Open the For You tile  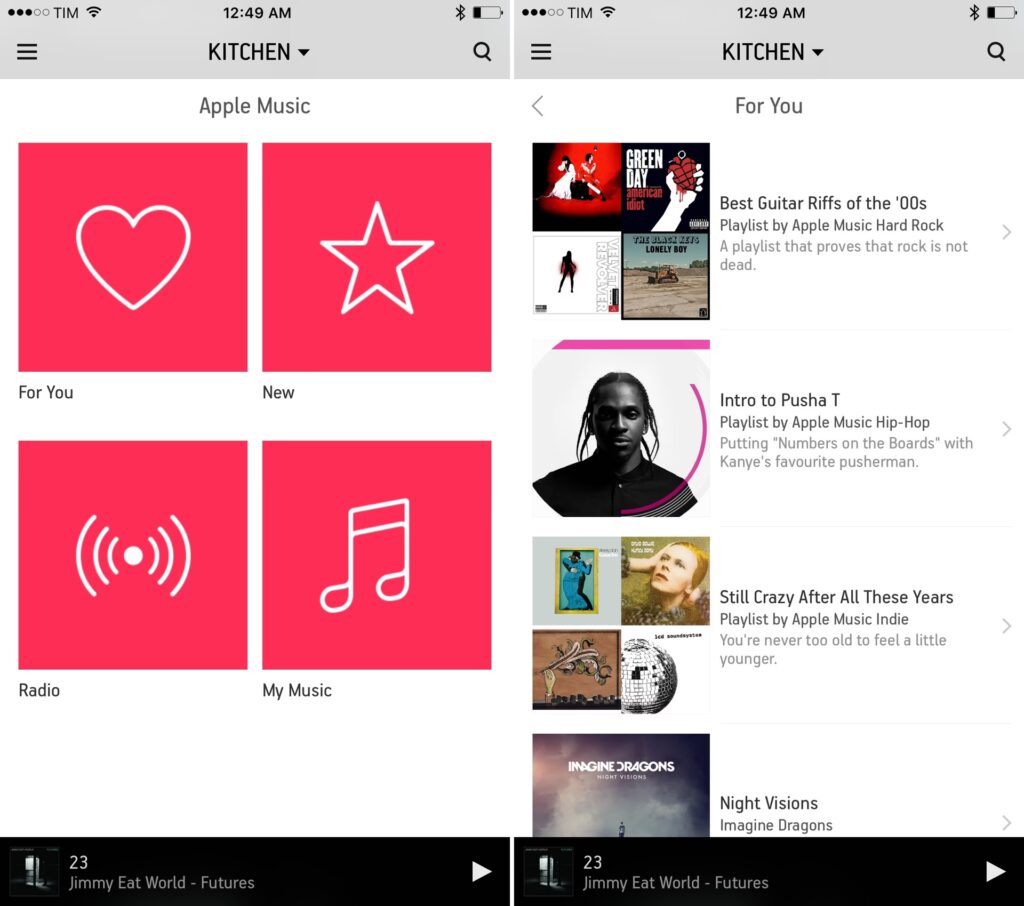tap(133, 257)
